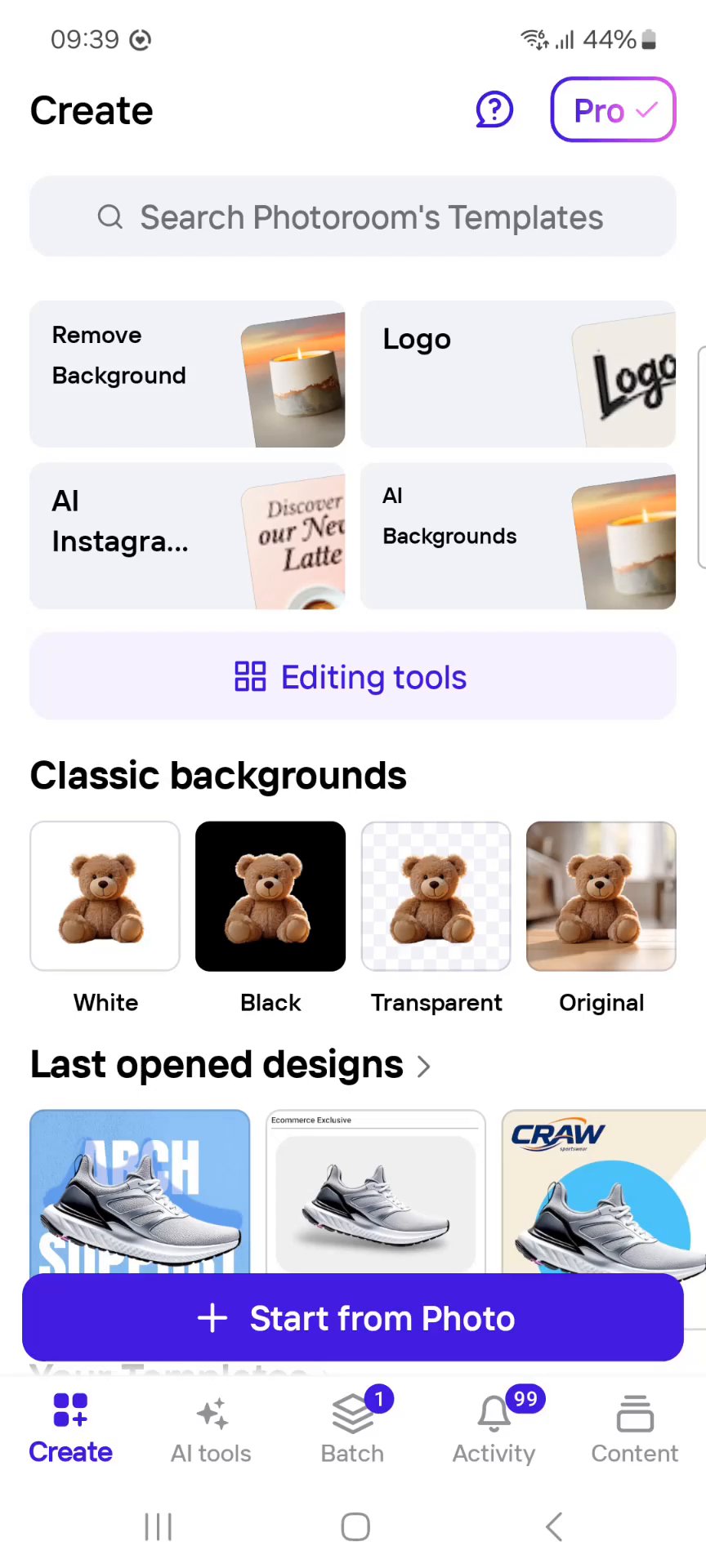The height and width of the screenshot is (1568, 706).
Task: Open the Activity tab
Action: [494, 1429]
